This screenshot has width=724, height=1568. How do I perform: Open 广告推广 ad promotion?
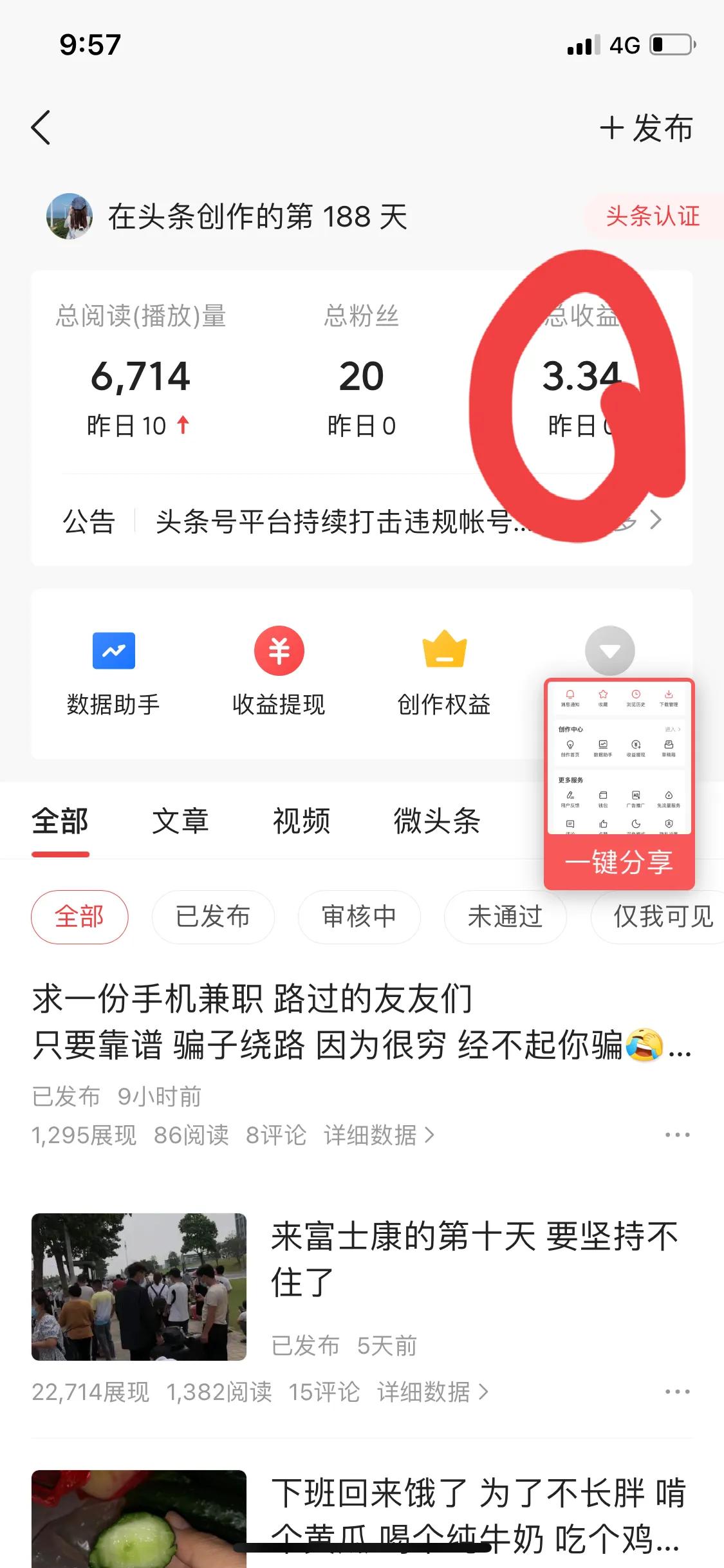pyautogui.click(x=636, y=799)
